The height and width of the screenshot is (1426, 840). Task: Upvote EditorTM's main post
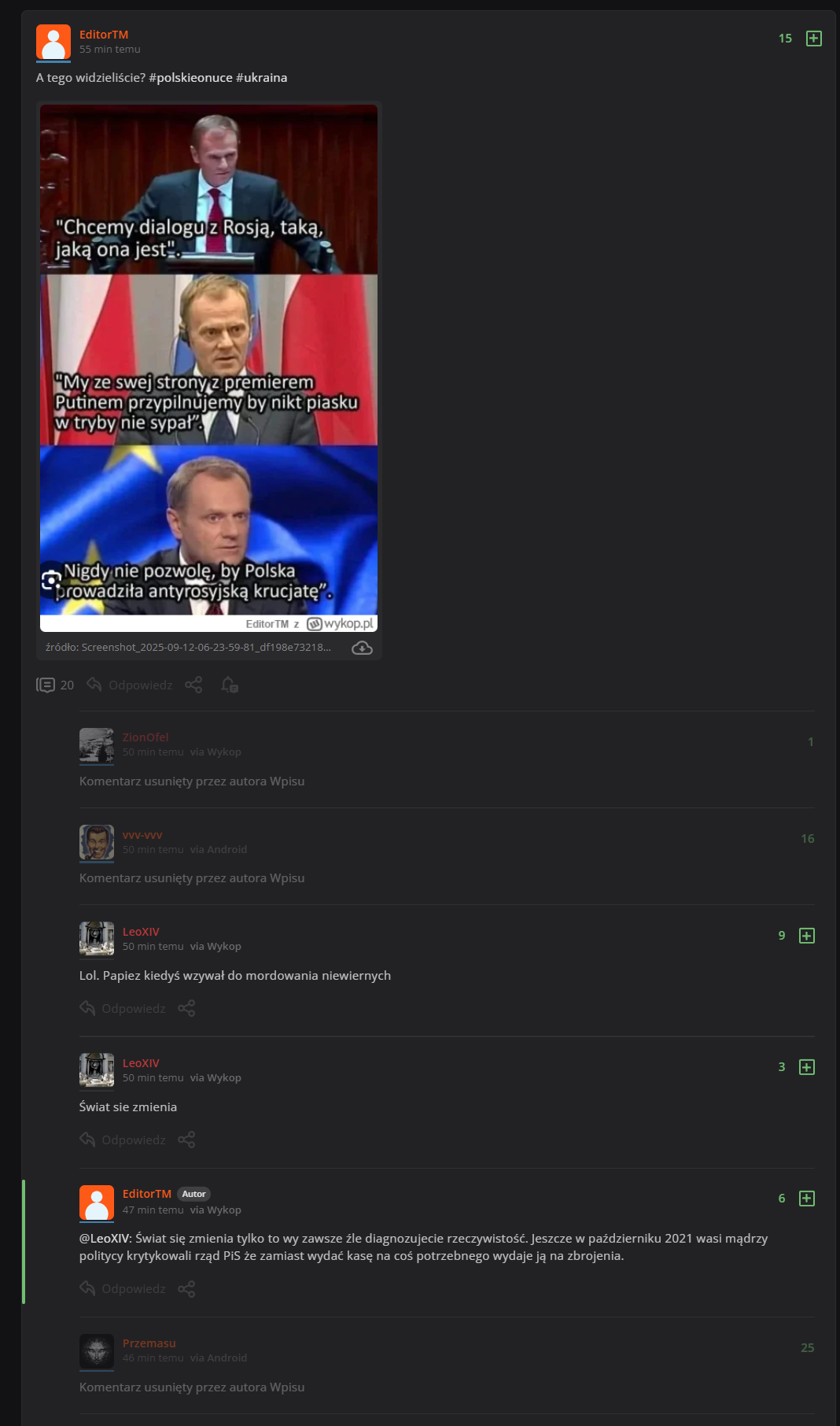pos(814,39)
